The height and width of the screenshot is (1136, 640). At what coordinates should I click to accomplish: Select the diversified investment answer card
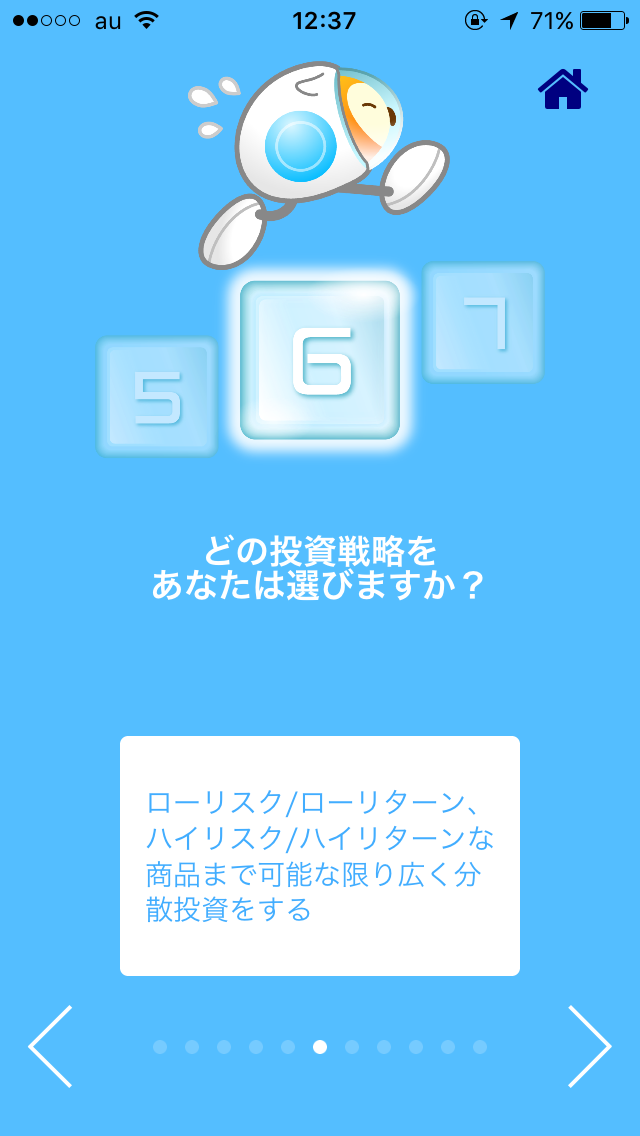coord(320,856)
